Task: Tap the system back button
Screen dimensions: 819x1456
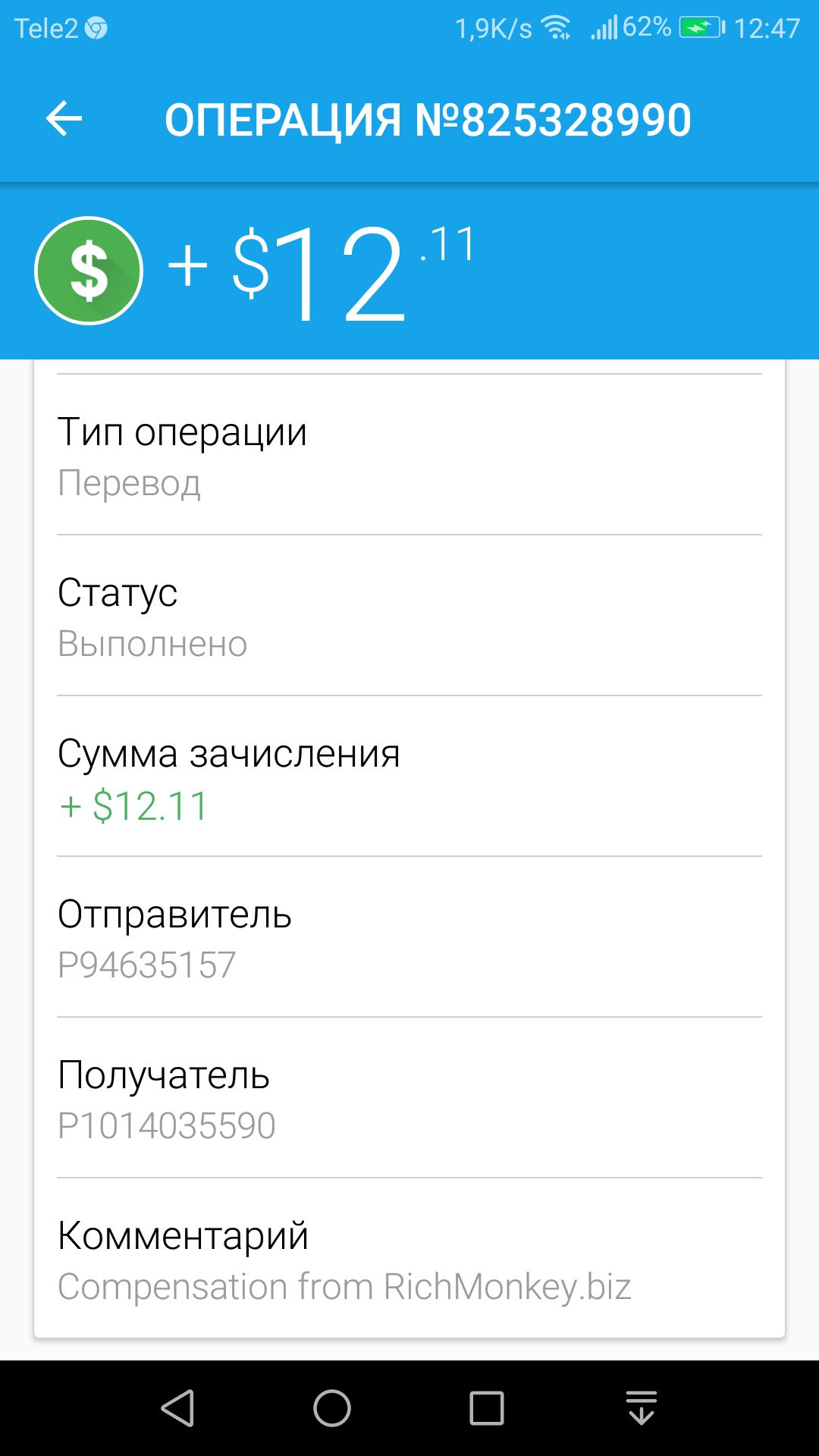Action: 178,1408
